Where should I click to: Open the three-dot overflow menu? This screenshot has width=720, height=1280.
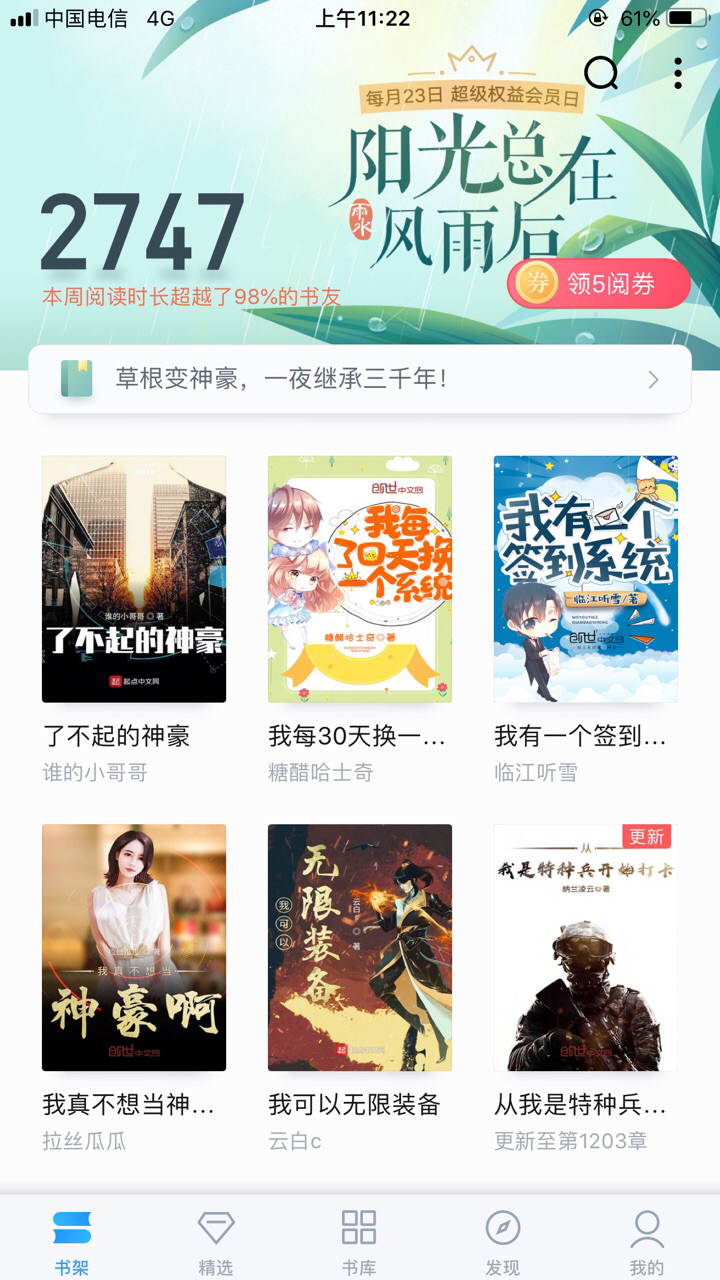(x=678, y=73)
